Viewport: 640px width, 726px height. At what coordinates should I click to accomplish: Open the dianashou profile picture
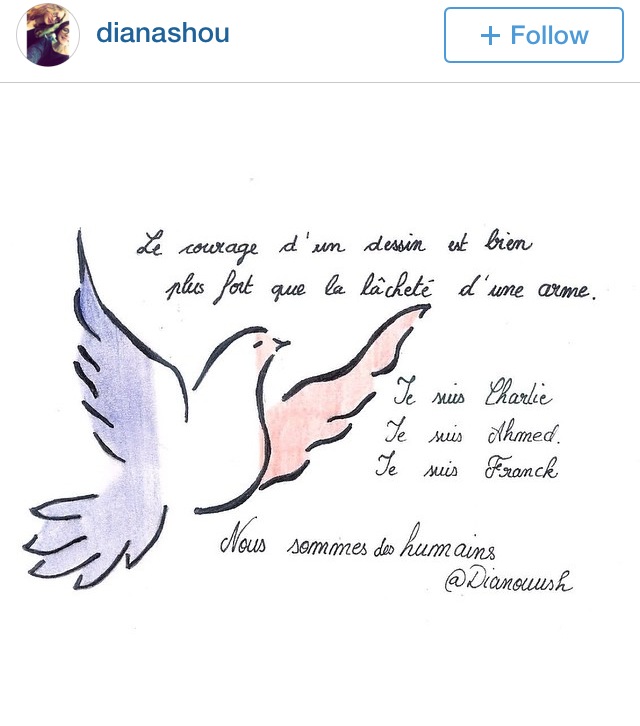pos(48,35)
